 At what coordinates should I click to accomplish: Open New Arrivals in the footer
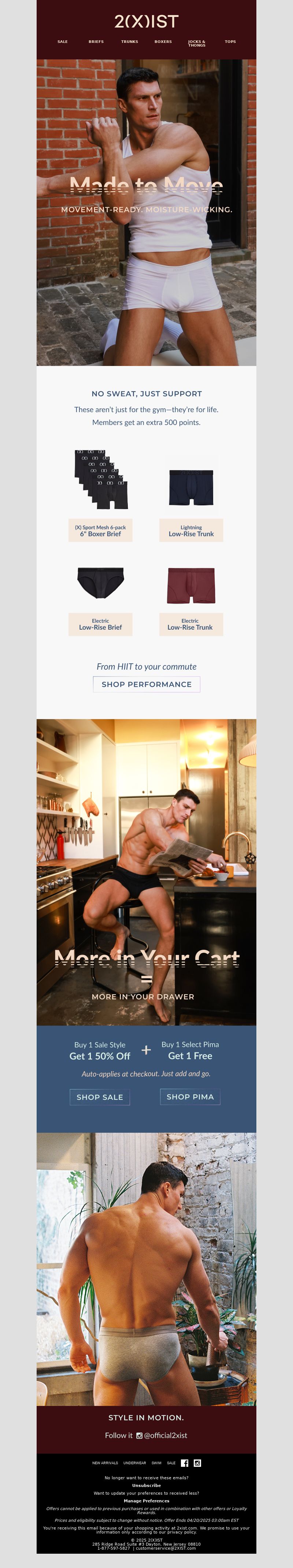coord(105,1463)
